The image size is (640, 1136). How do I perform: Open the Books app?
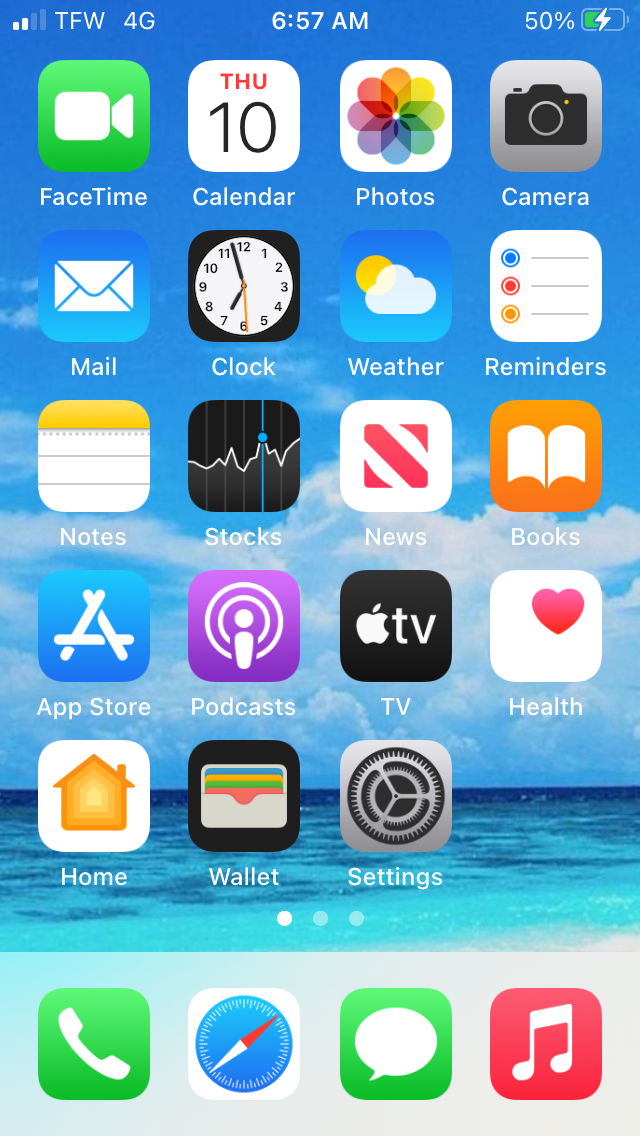coord(546,456)
